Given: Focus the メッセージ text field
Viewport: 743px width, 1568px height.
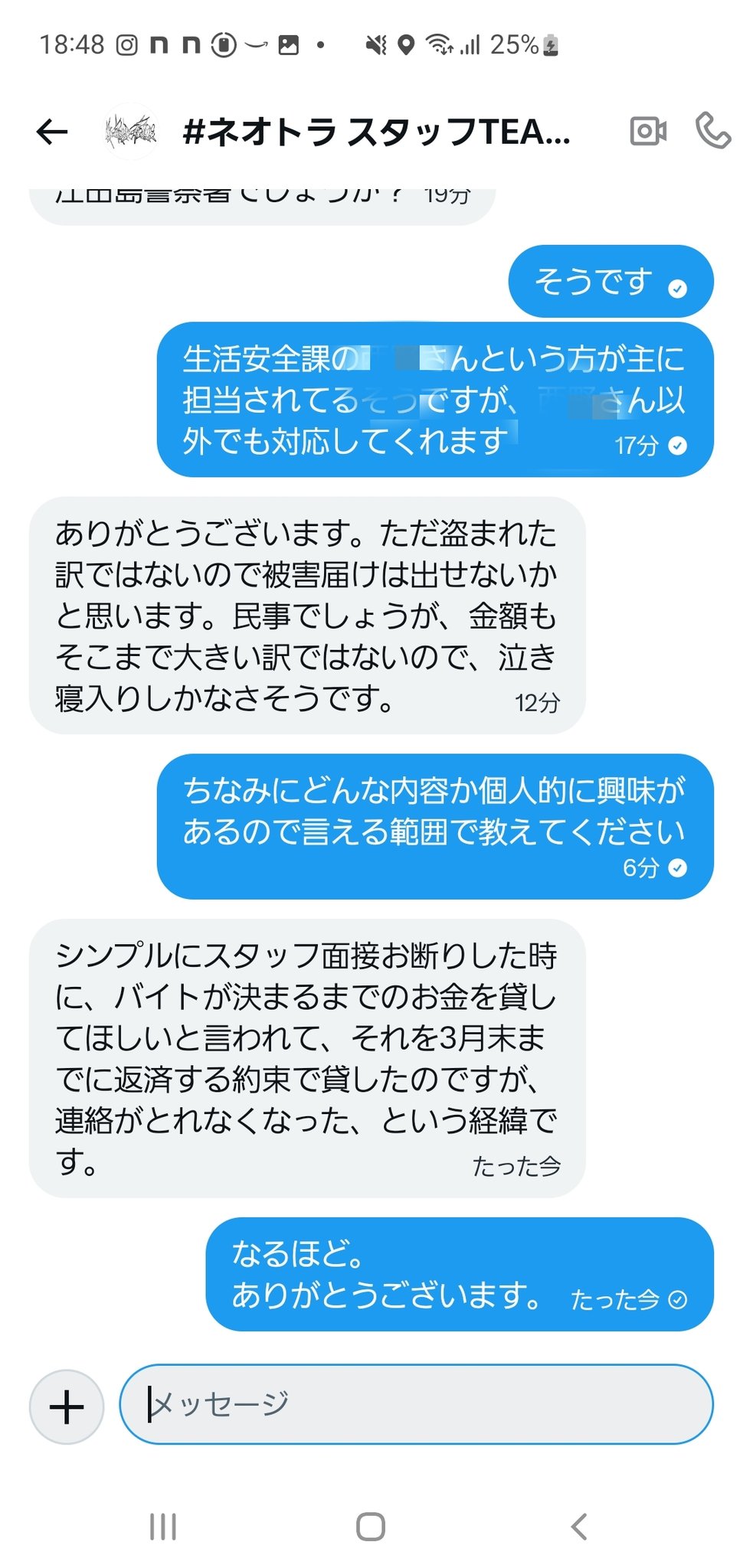Looking at the screenshot, I should point(416,1404).
